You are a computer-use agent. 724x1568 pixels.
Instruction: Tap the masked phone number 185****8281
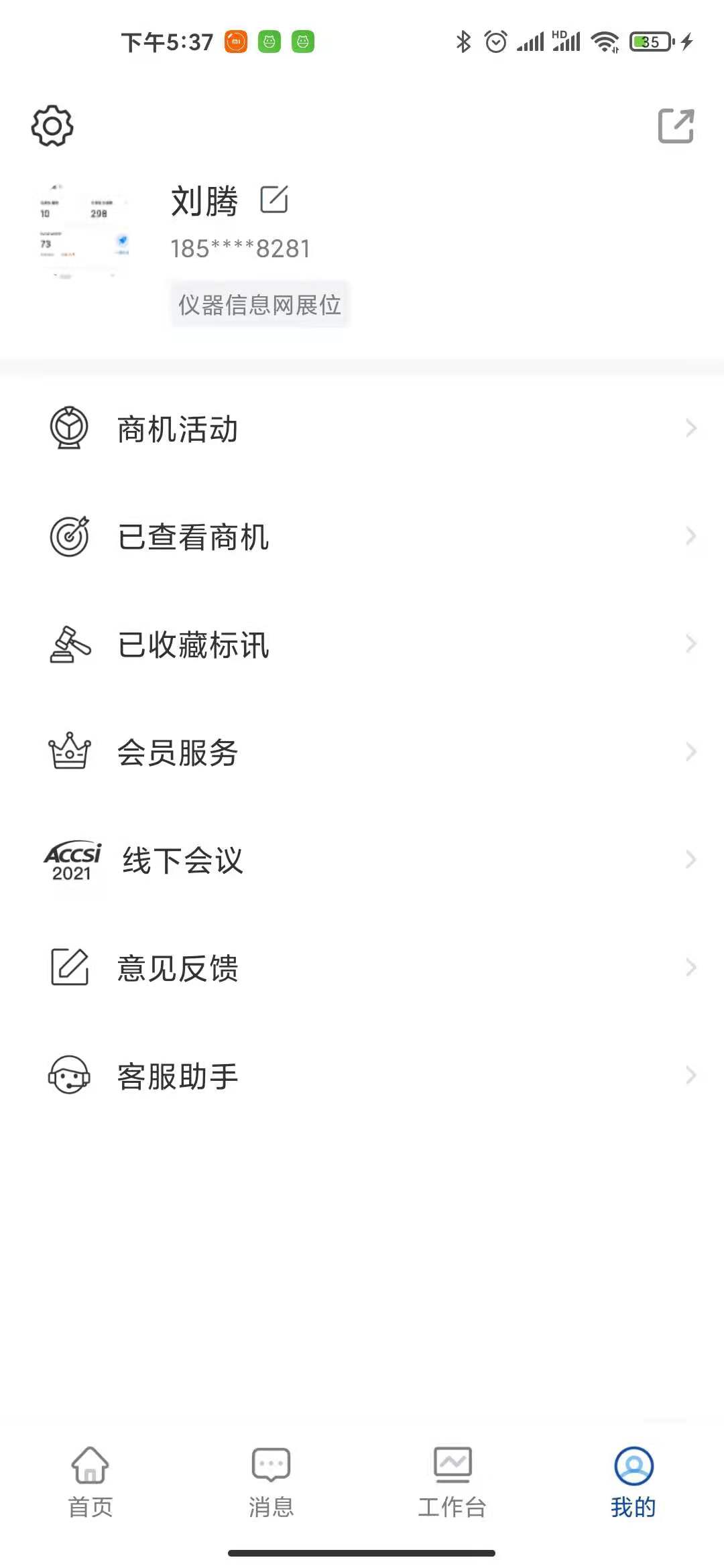click(239, 249)
